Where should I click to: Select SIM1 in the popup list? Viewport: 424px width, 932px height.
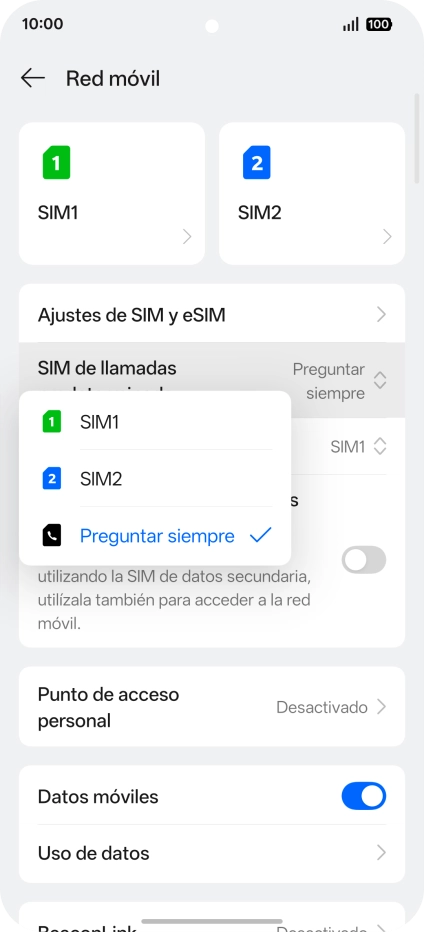tap(155, 422)
